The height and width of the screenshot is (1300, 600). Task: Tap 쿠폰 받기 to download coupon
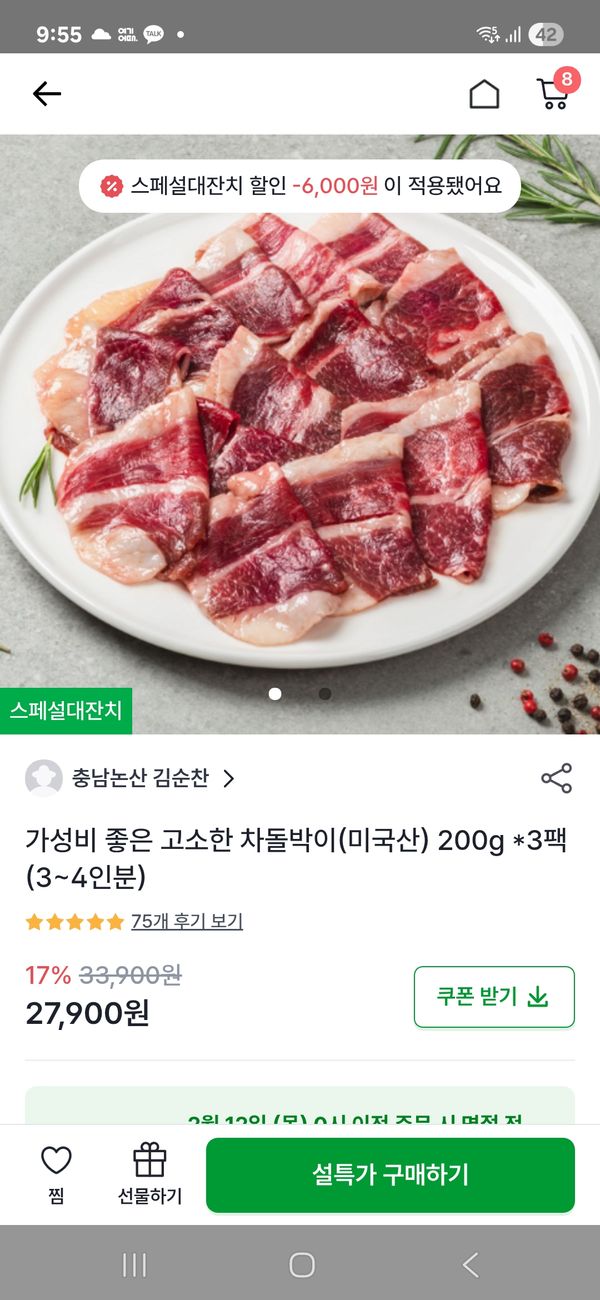click(494, 996)
